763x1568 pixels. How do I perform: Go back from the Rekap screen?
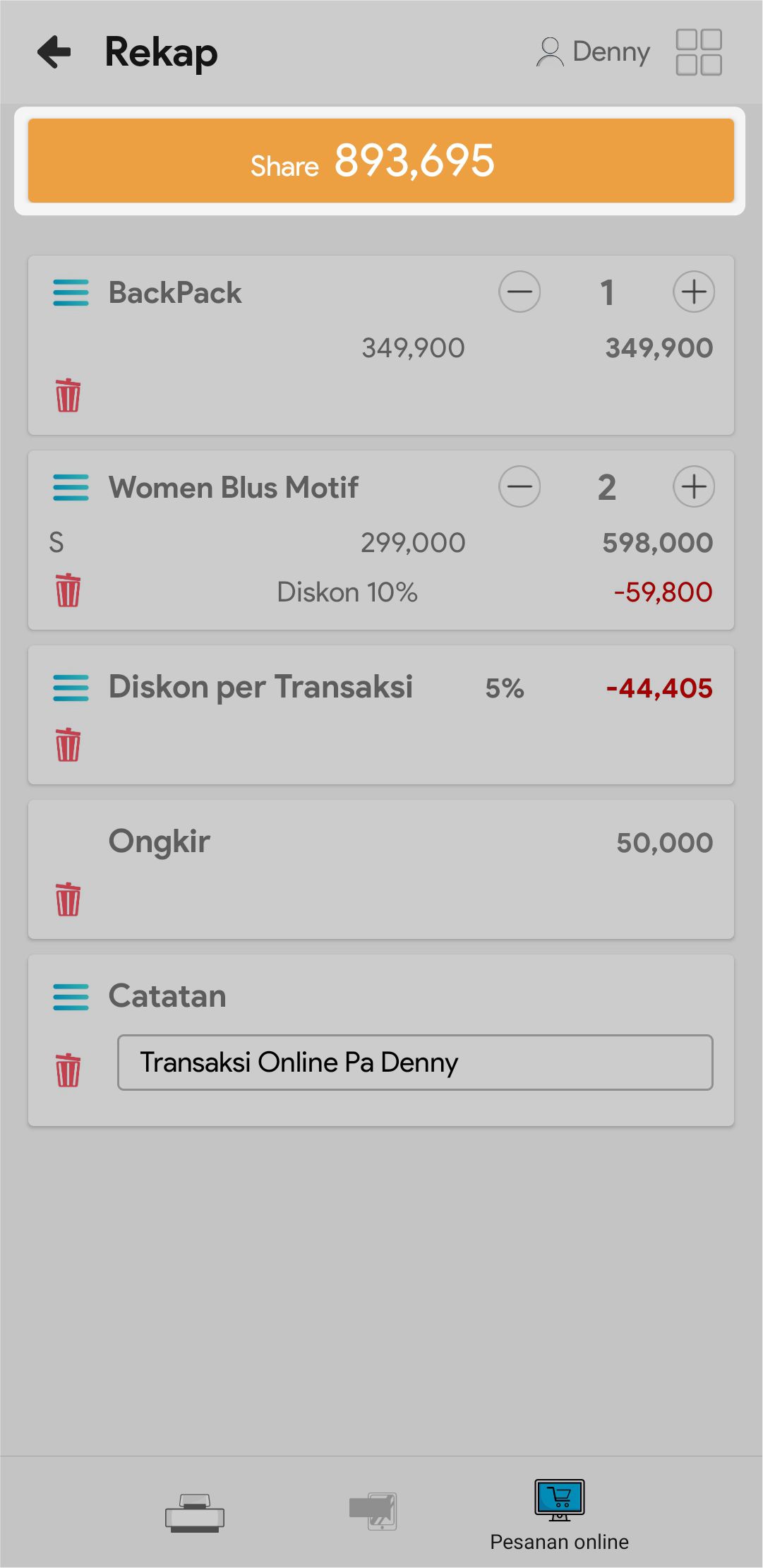coord(54,52)
